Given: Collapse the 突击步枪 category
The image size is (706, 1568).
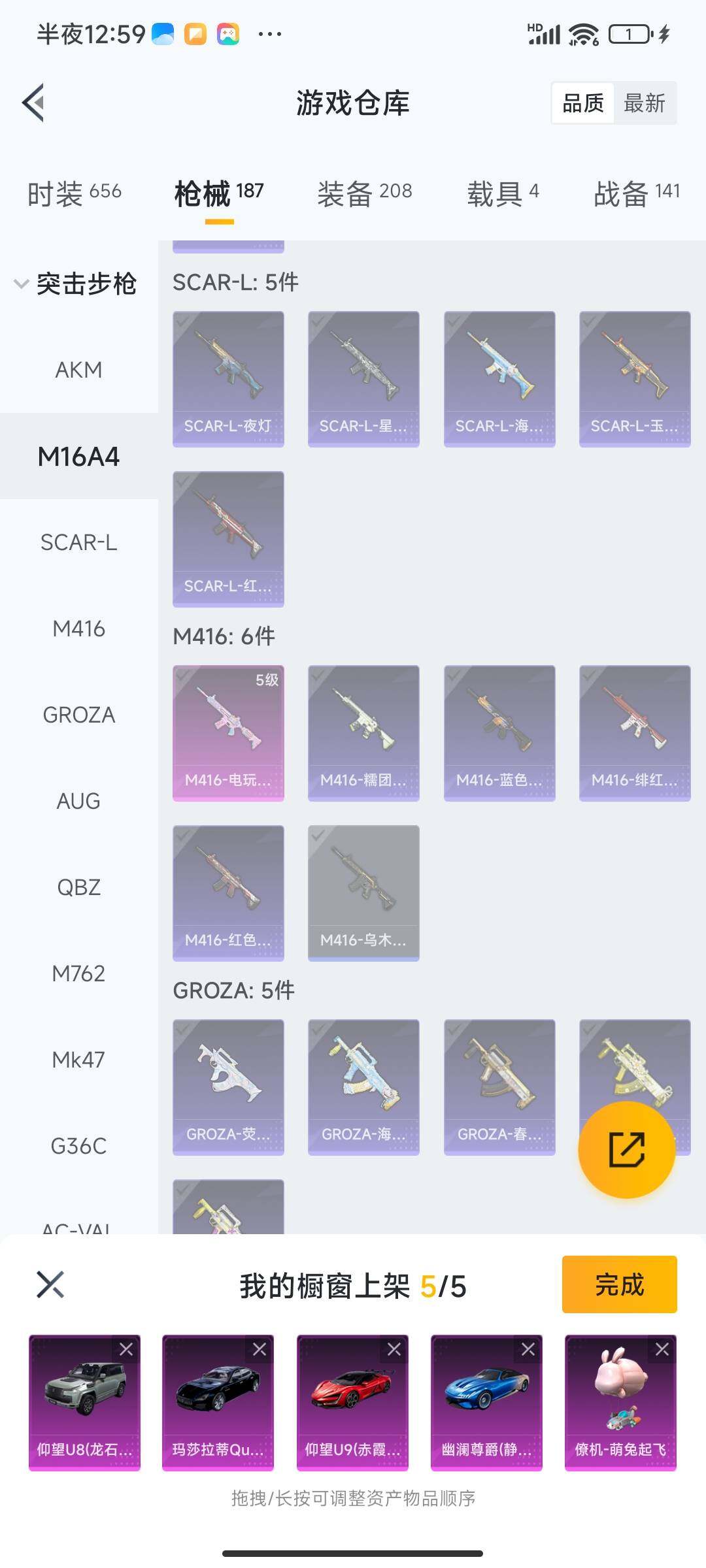Looking at the screenshot, I should tap(76, 284).
